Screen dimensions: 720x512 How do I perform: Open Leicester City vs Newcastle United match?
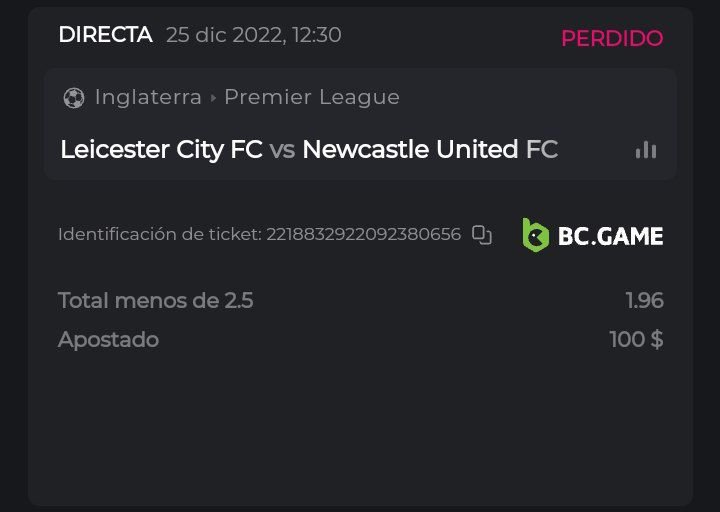coord(309,150)
